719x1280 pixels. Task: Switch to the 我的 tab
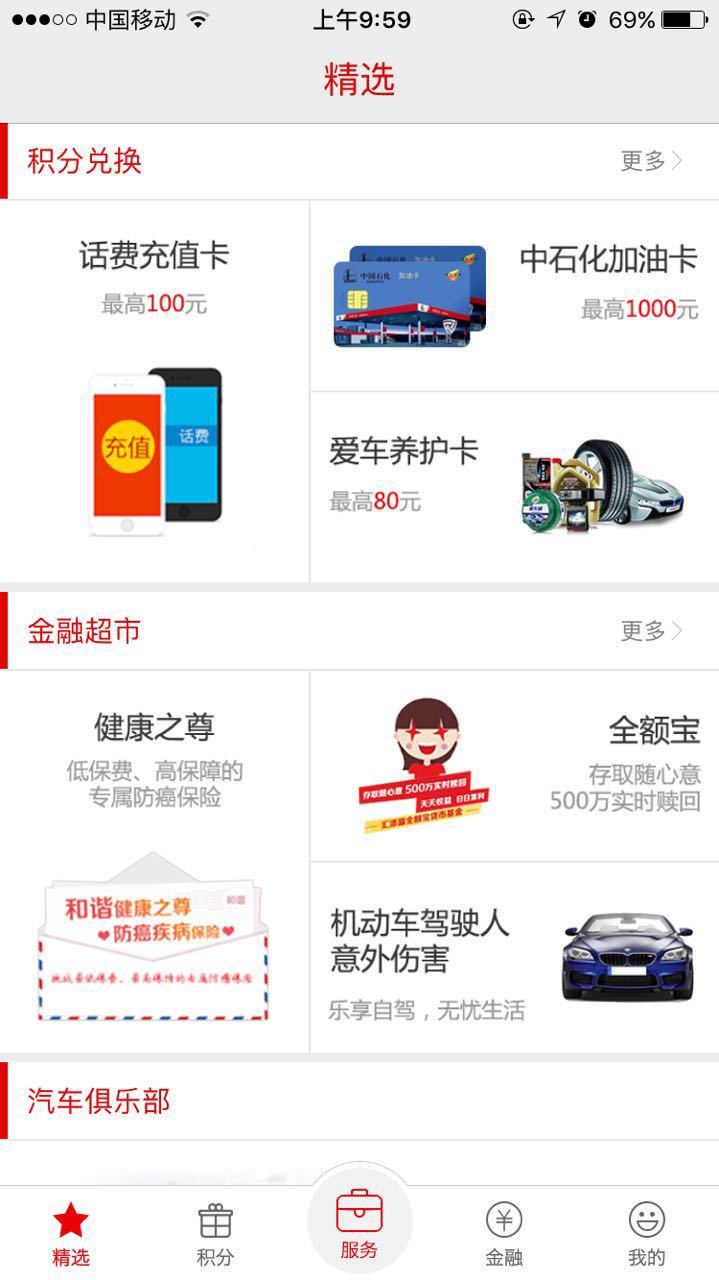(x=646, y=1234)
